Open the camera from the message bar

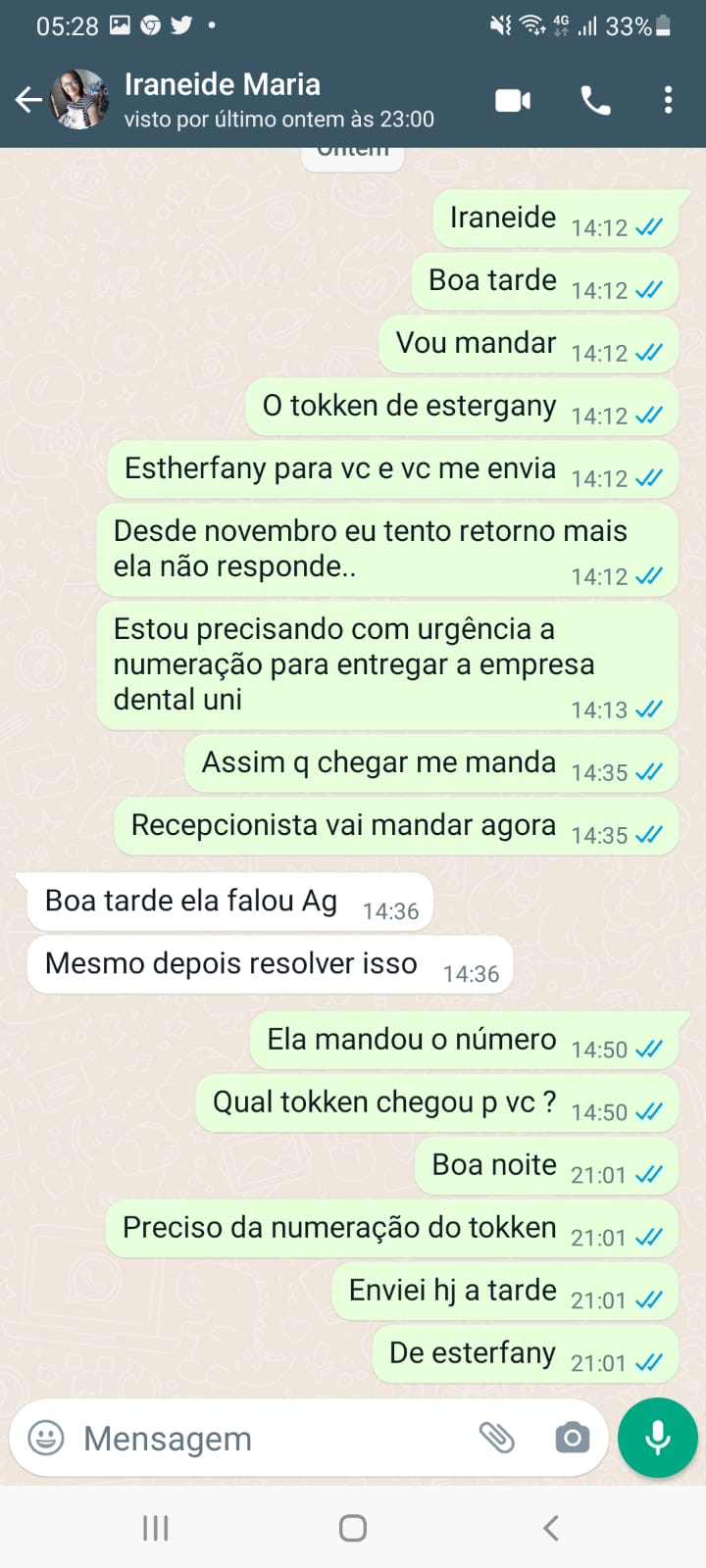(572, 1438)
